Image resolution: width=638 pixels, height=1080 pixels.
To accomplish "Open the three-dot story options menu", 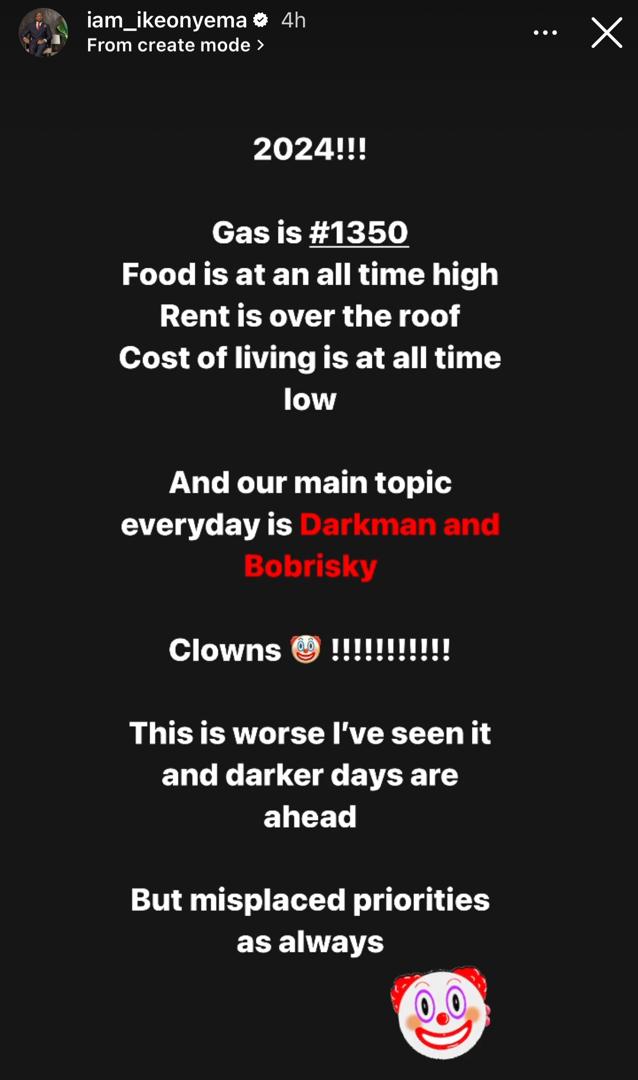I will pyautogui.click(x=545, y=33).
